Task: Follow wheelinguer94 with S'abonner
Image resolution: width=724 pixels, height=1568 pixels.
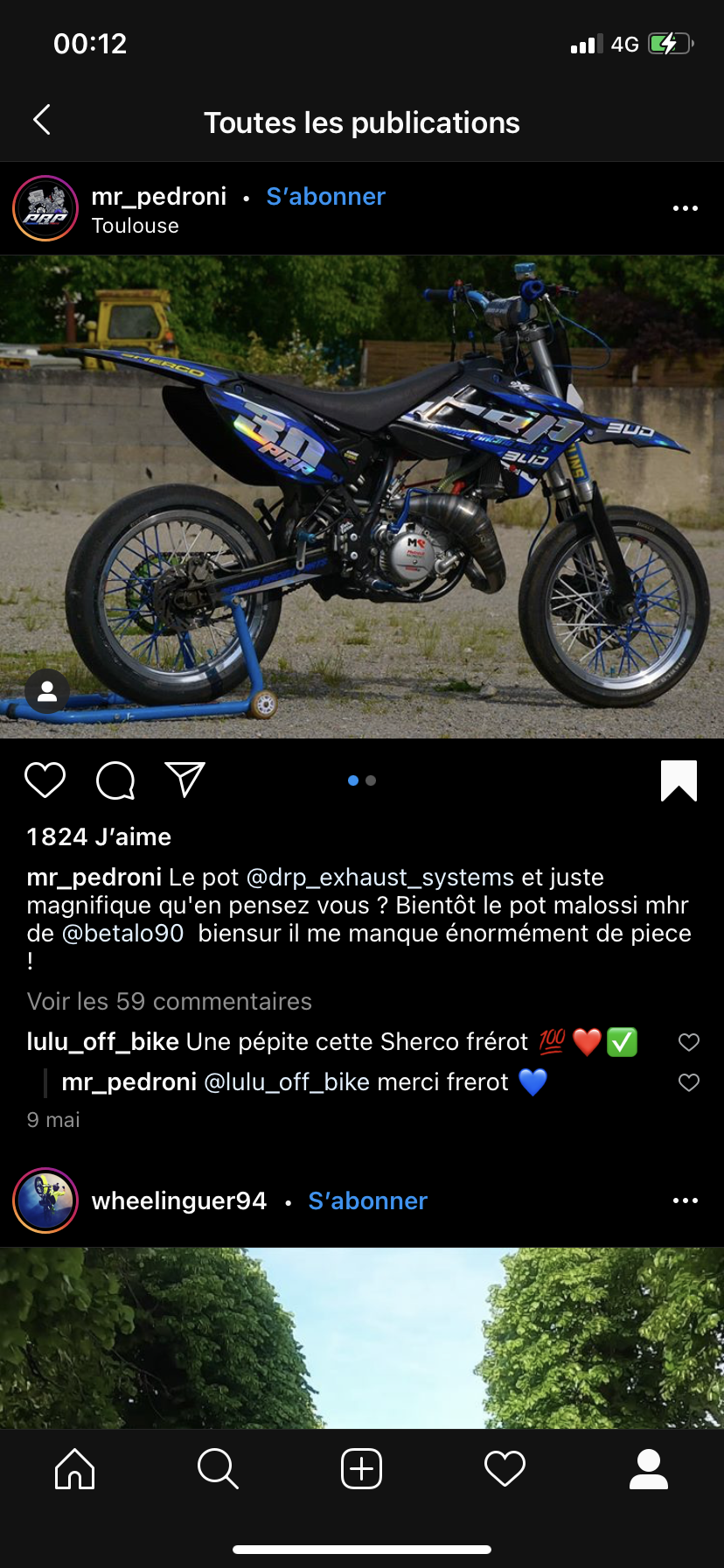Action: pyautogui.click(x=367, y=1200)
